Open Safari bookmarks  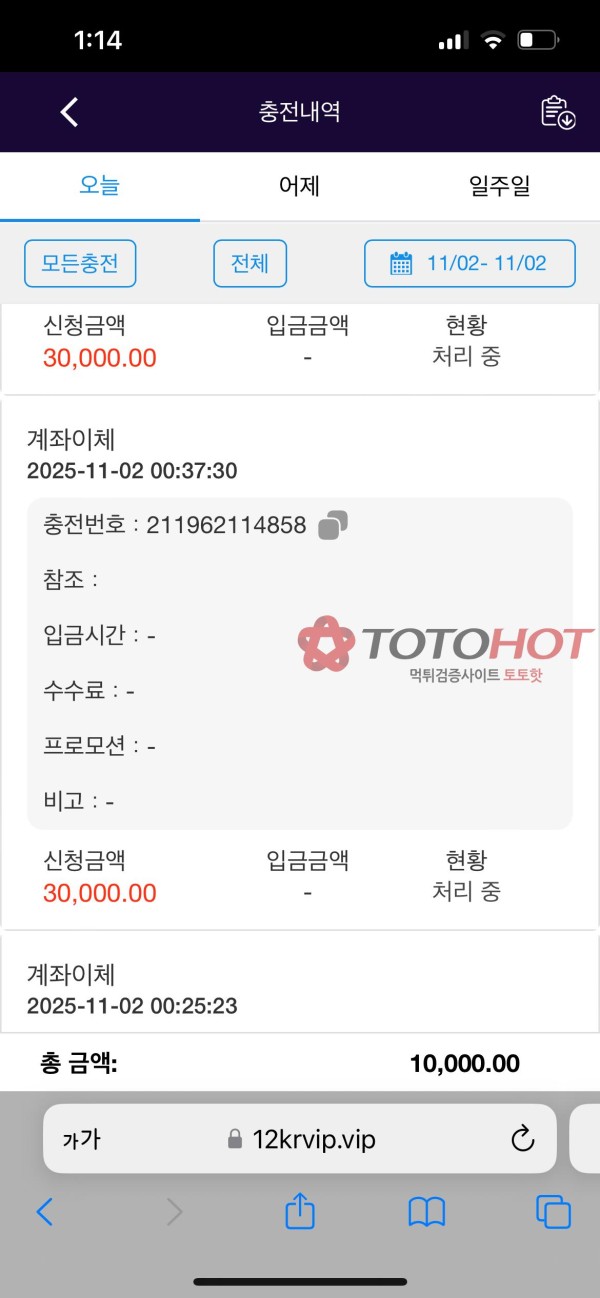point(427,1213)
